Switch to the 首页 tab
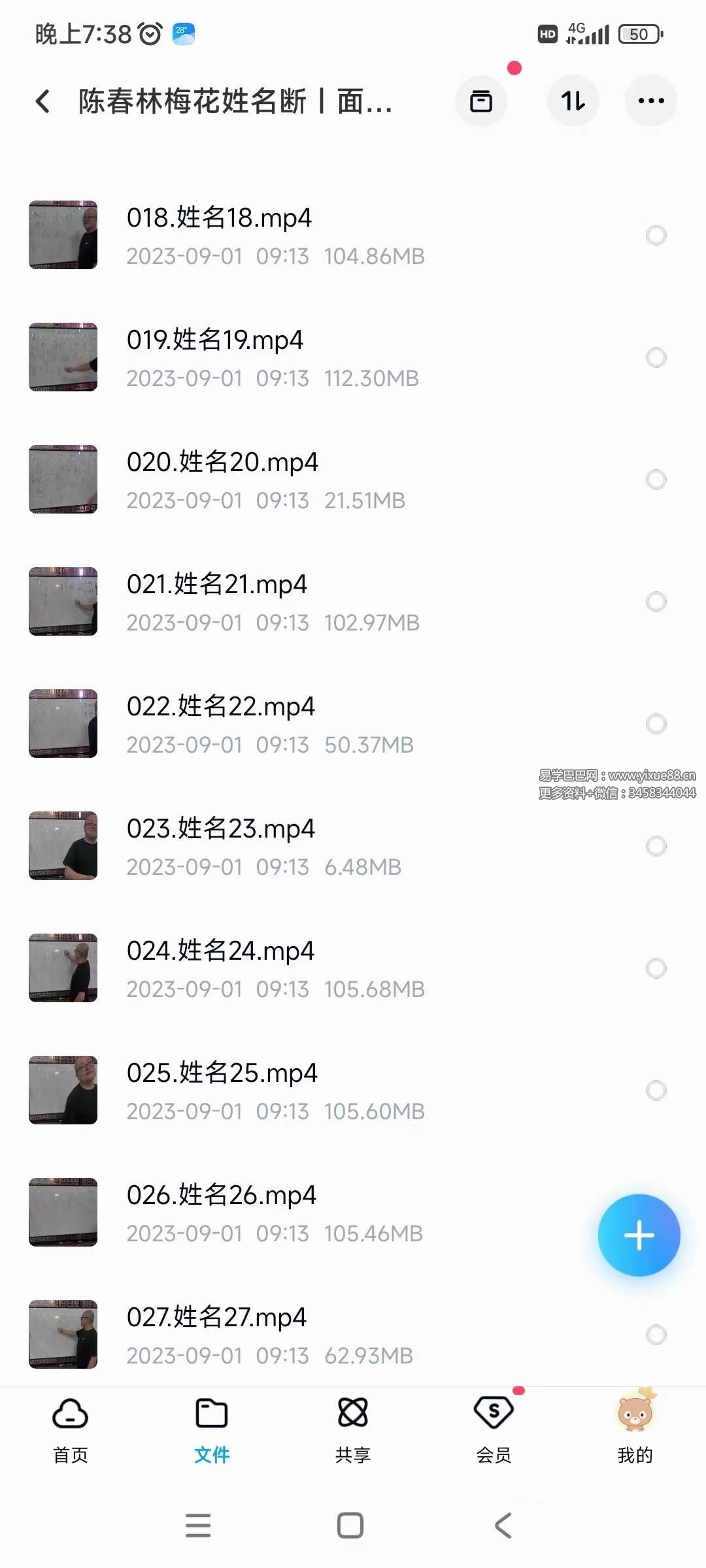The image size is (706, 1568). 71,1429
